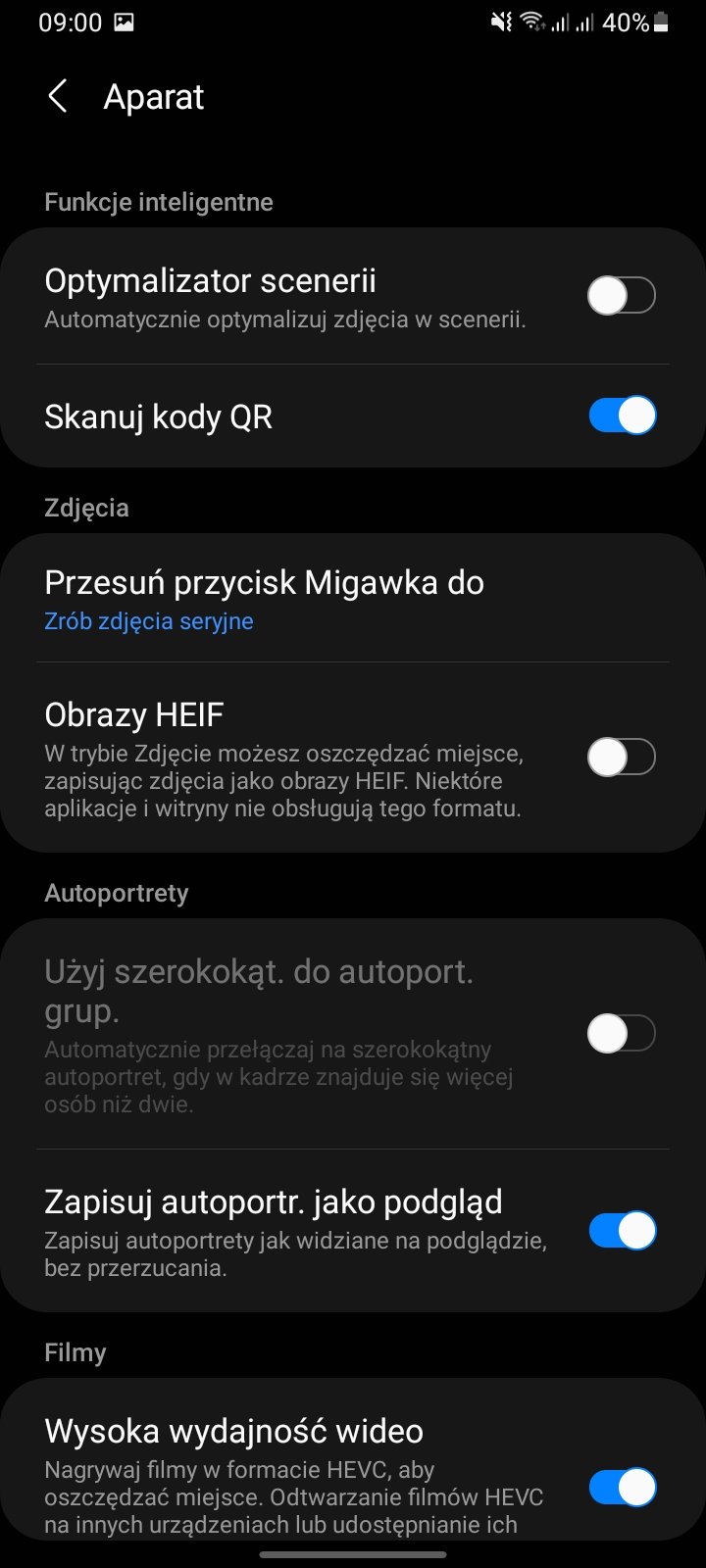Disable Zapisuj autoportr. jako podgląd
The height and width of the screenshot is (1568, 706).
tap(622, 1231)
